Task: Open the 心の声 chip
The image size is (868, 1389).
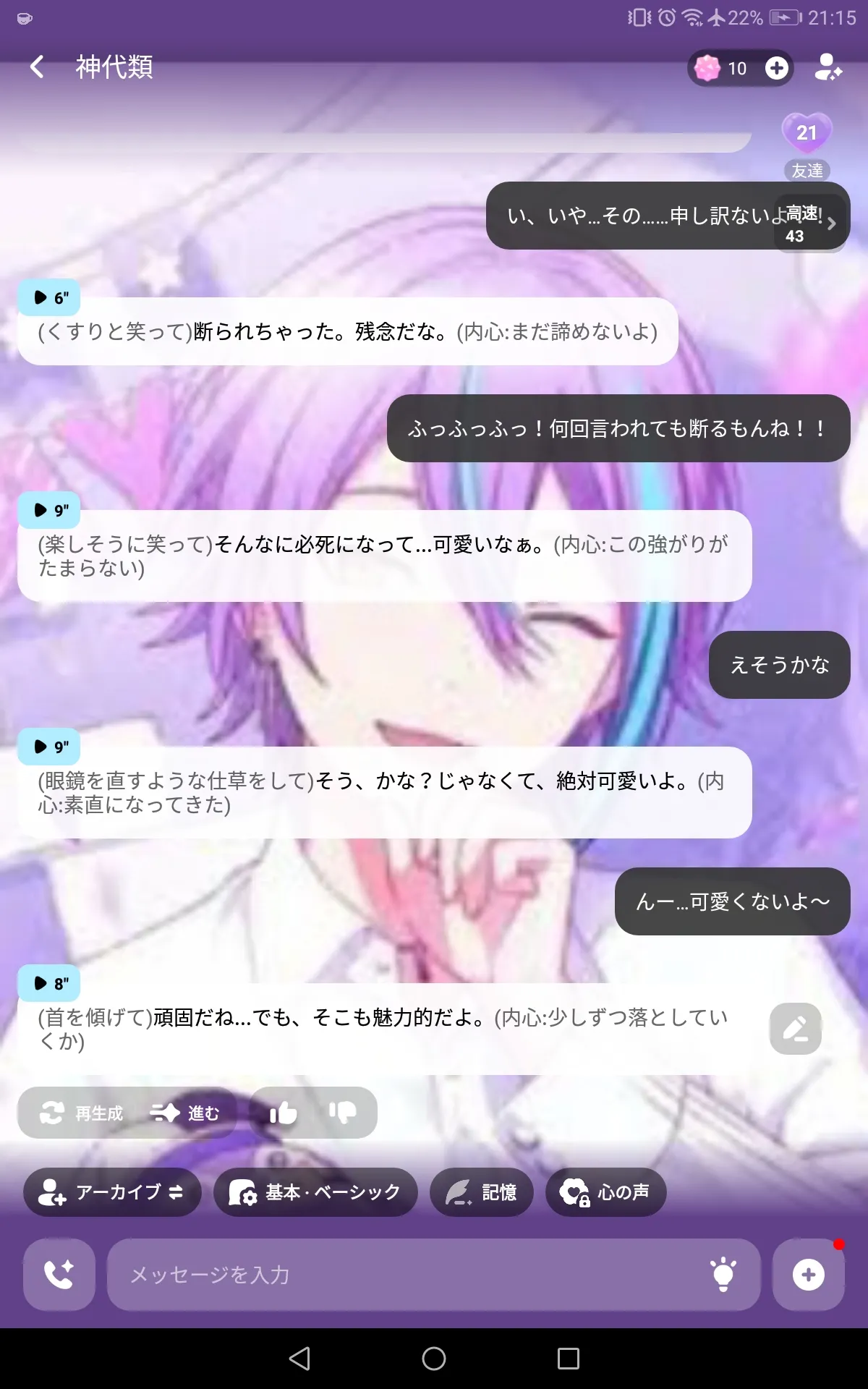Action: click(605, 1192)
